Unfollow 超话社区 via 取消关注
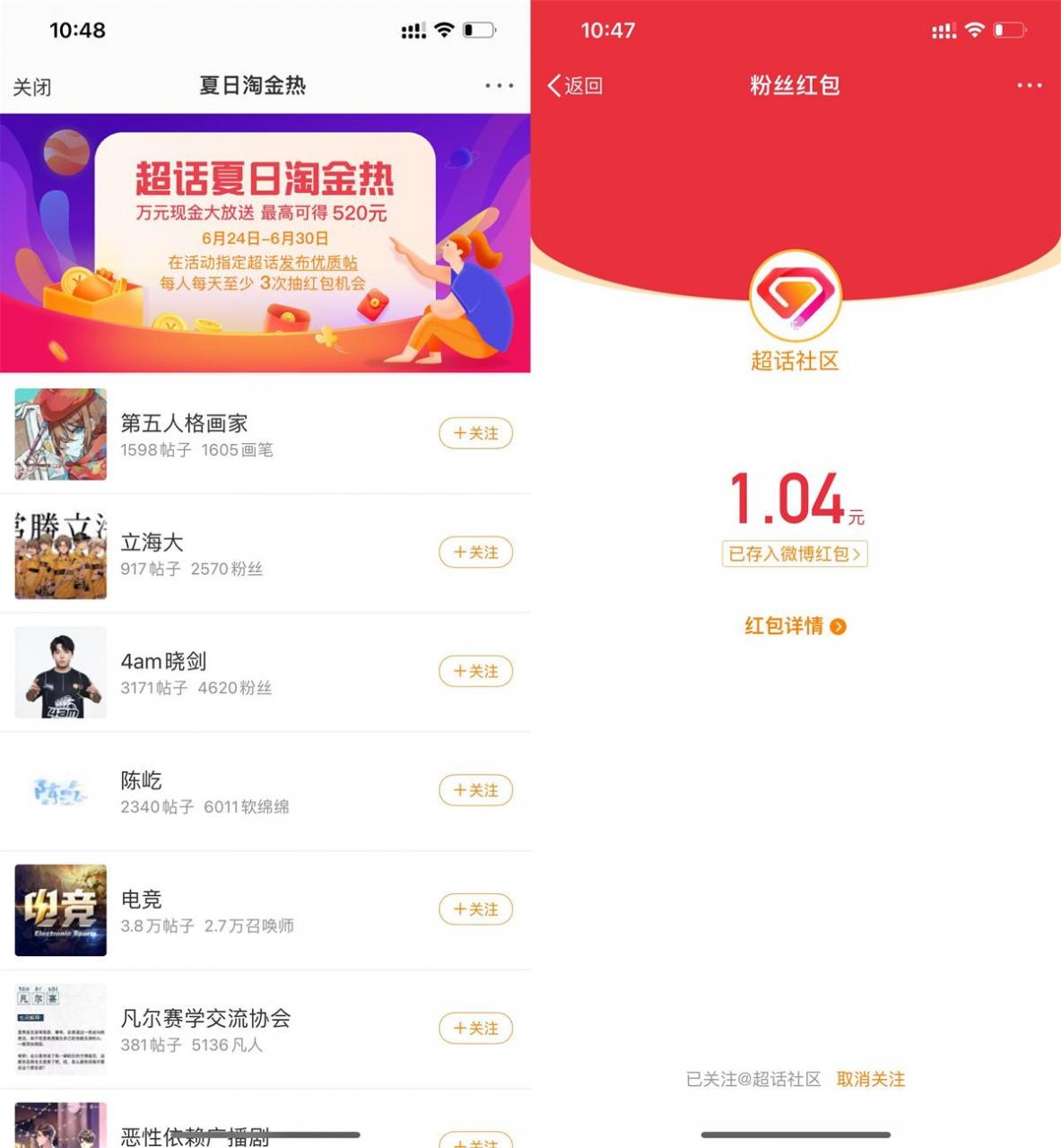 pyautogui.click(x=871, y=1080)
